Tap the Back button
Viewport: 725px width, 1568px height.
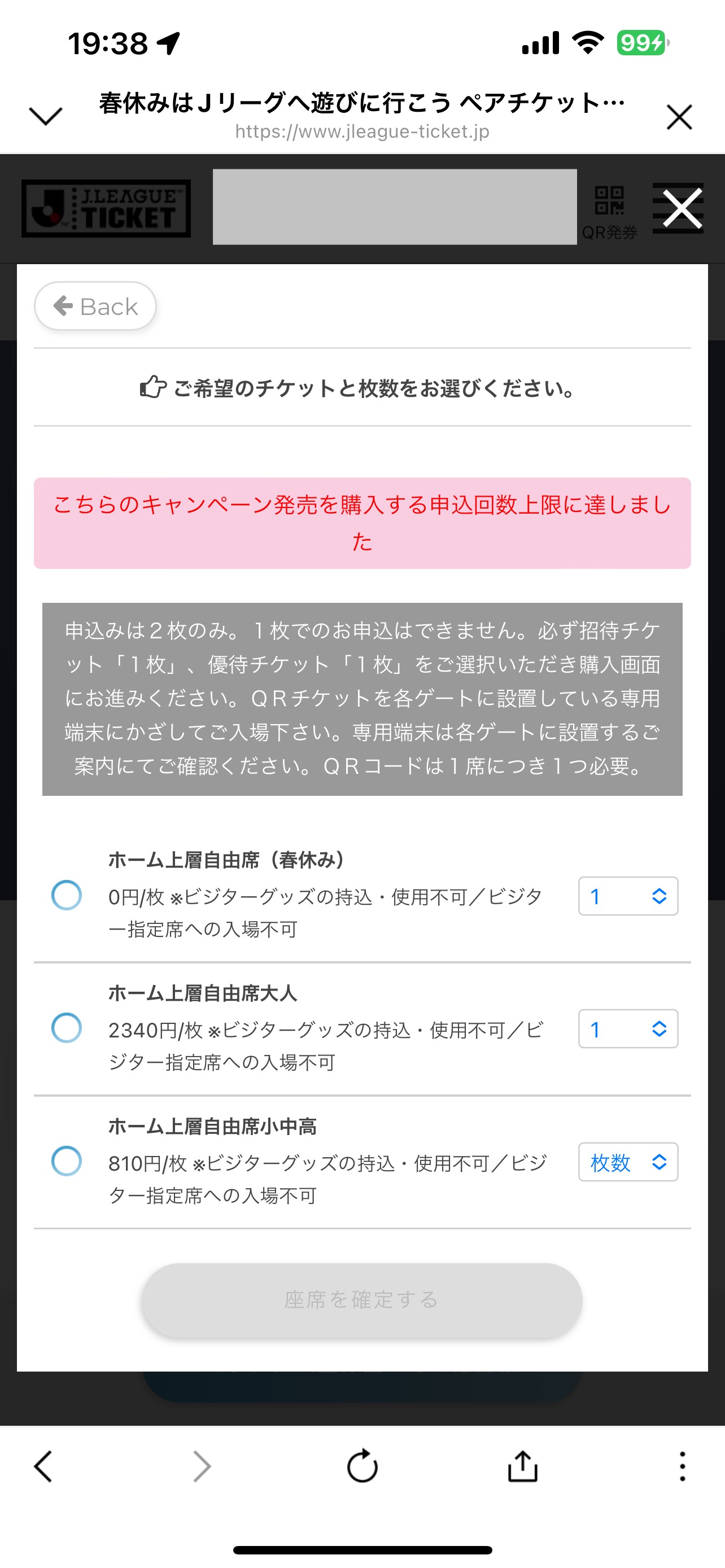pos(95,306)
